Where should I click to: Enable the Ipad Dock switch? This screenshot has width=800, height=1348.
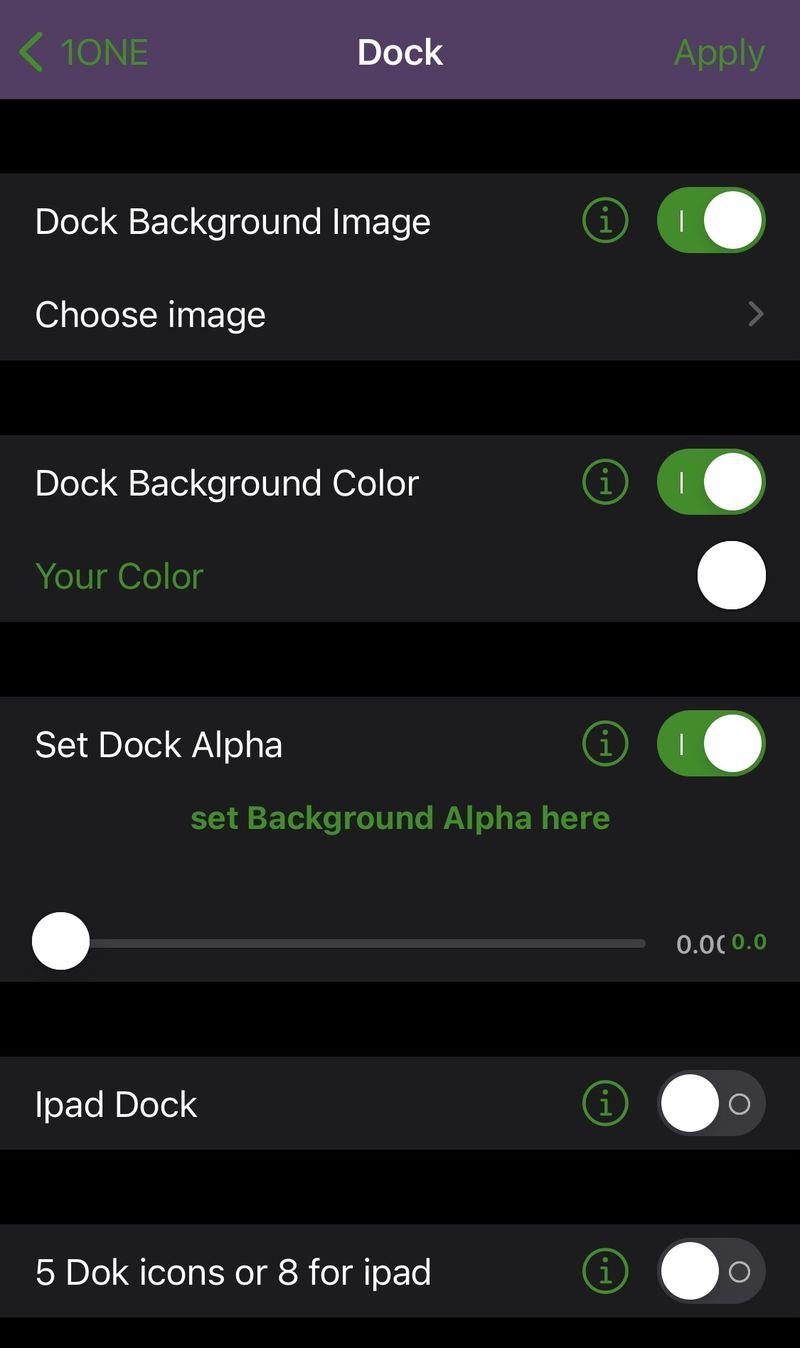pyautogui.click(x=711, y=1104)
